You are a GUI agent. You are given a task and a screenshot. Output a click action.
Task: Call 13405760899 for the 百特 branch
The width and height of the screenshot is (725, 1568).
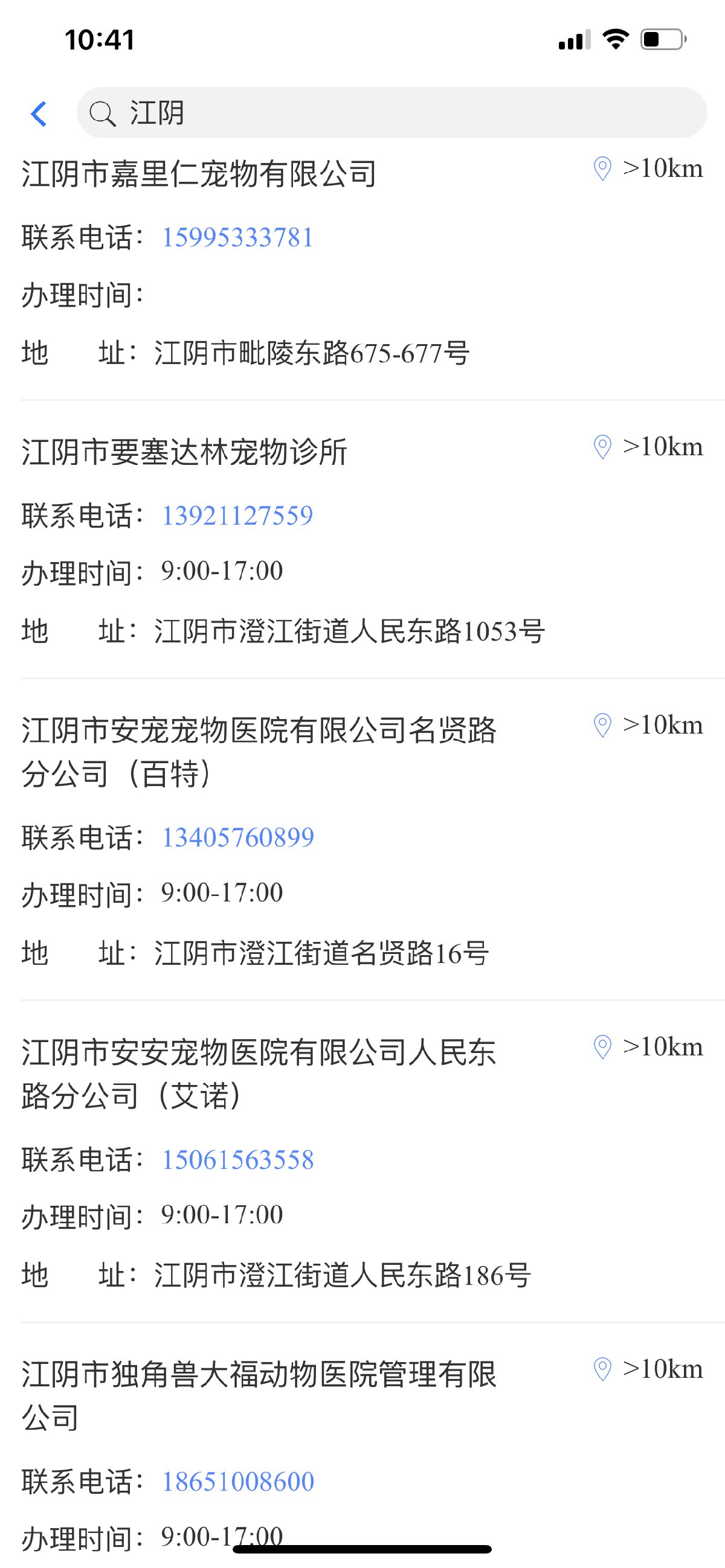click(237, 837)
